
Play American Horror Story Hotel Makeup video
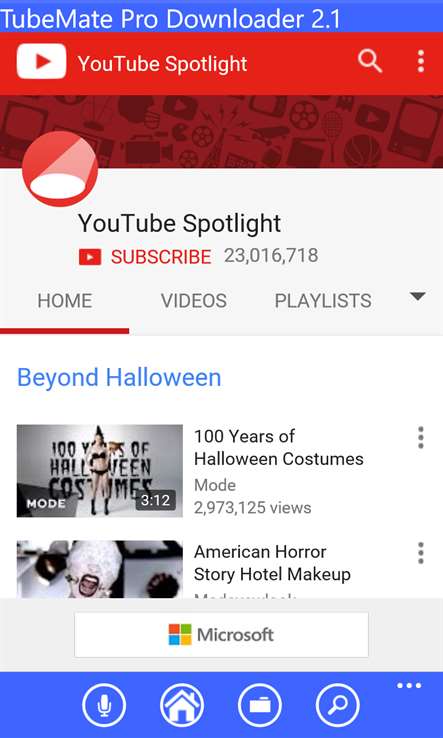tap(99, 569)
